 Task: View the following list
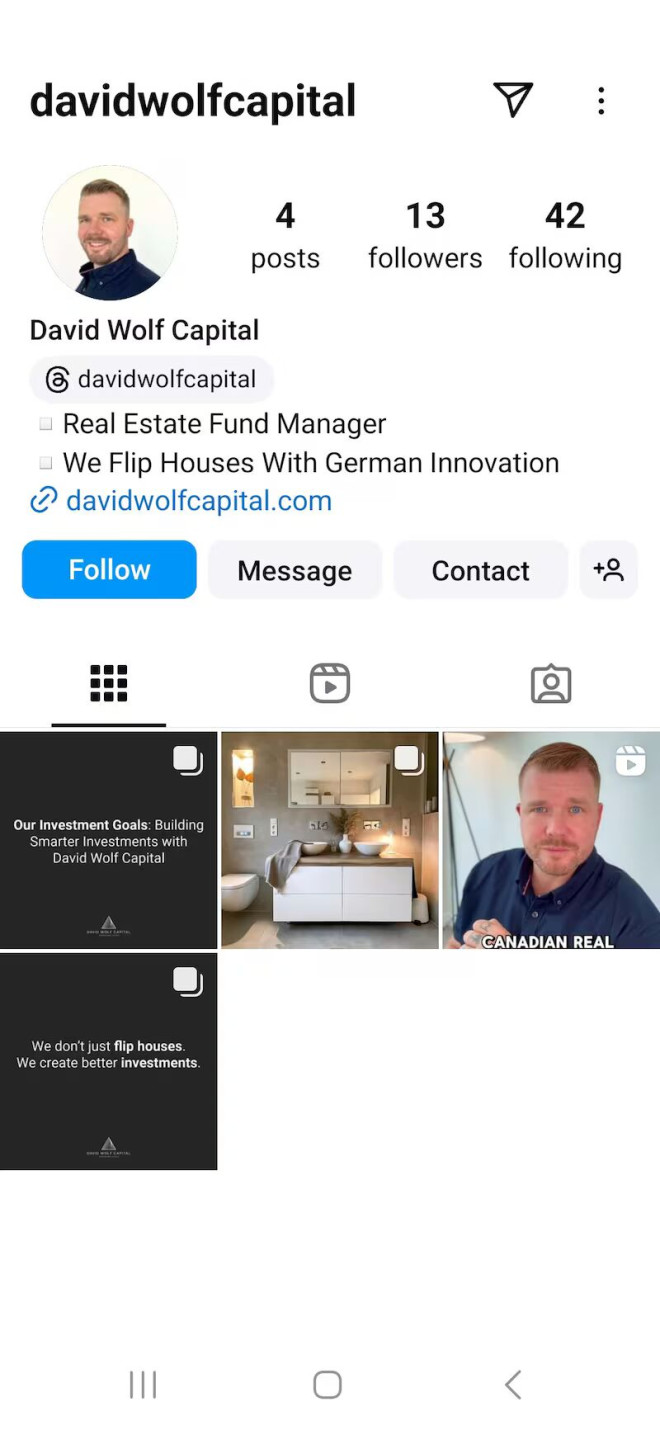565,236
